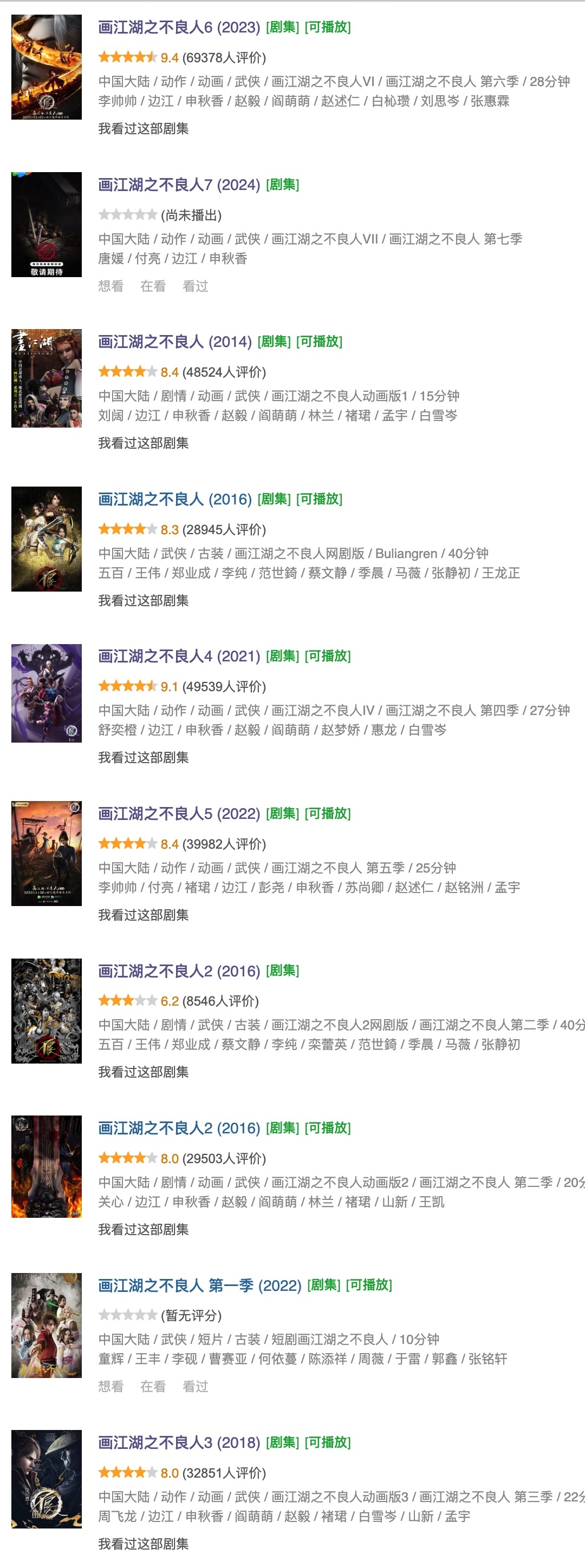Open 画江湖之不良人2 rated 8.0 title

tap(179, 1129)
